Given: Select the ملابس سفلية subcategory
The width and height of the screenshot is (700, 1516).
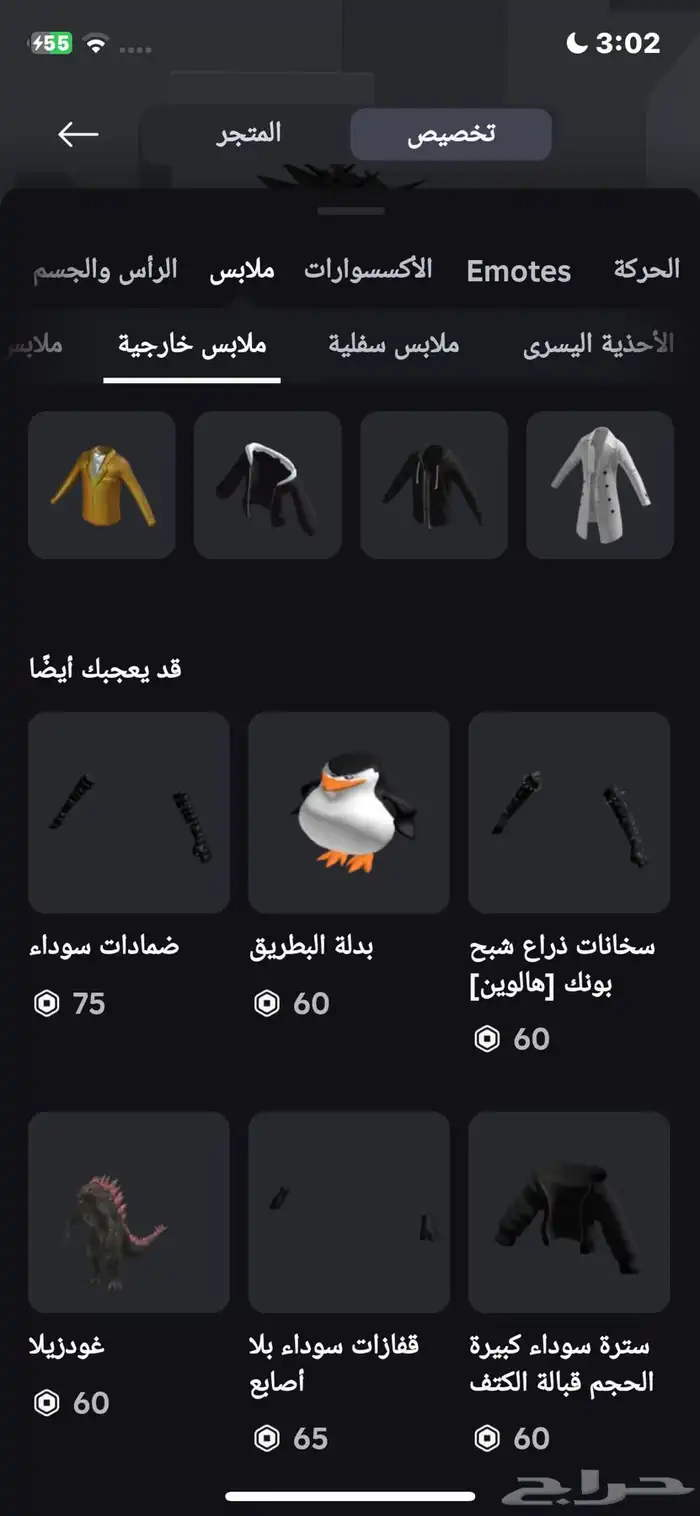Looking at the screenshot, I should (394, 344).
